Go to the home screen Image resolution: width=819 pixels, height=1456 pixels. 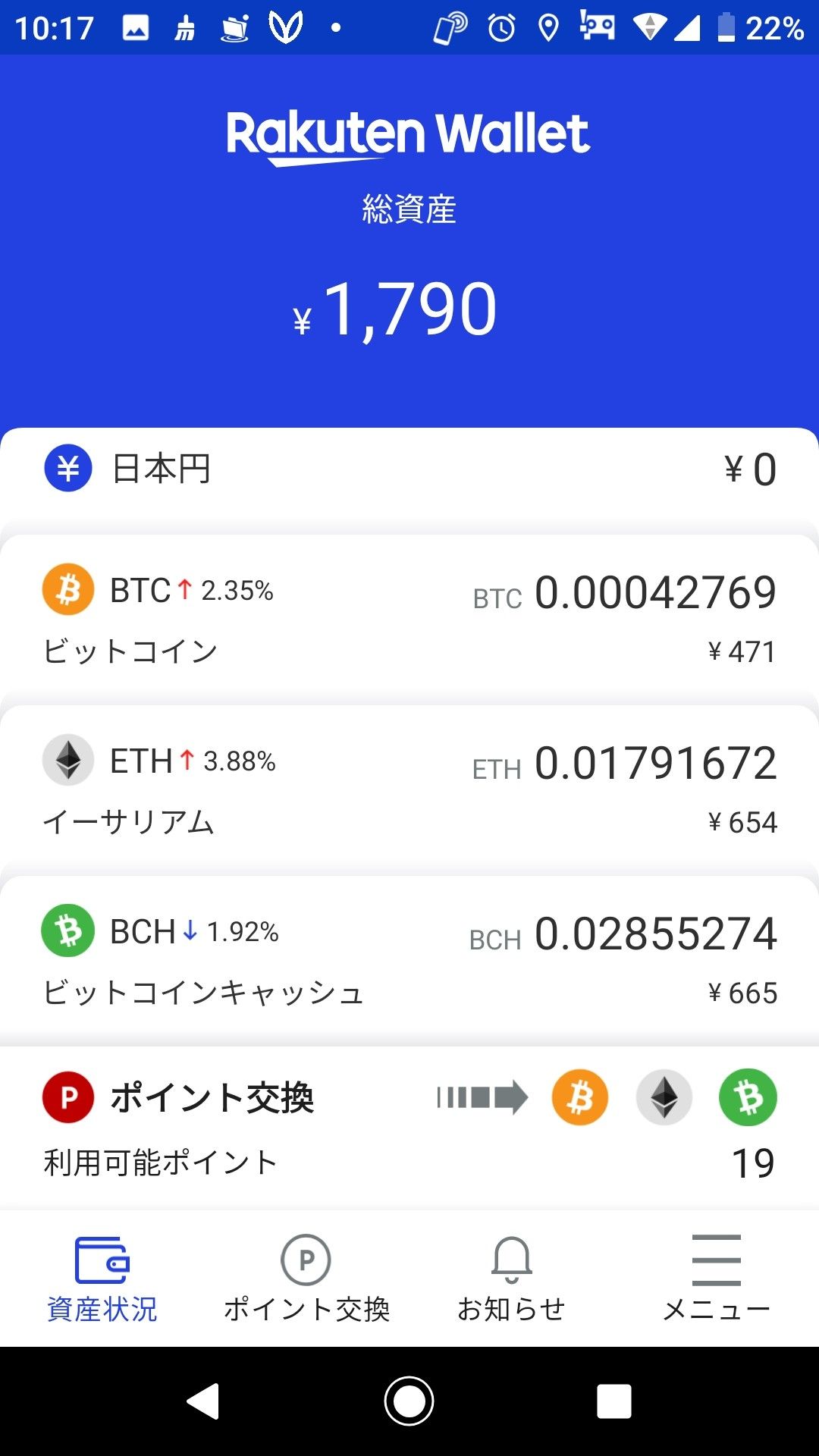[x=409, y=1401]
